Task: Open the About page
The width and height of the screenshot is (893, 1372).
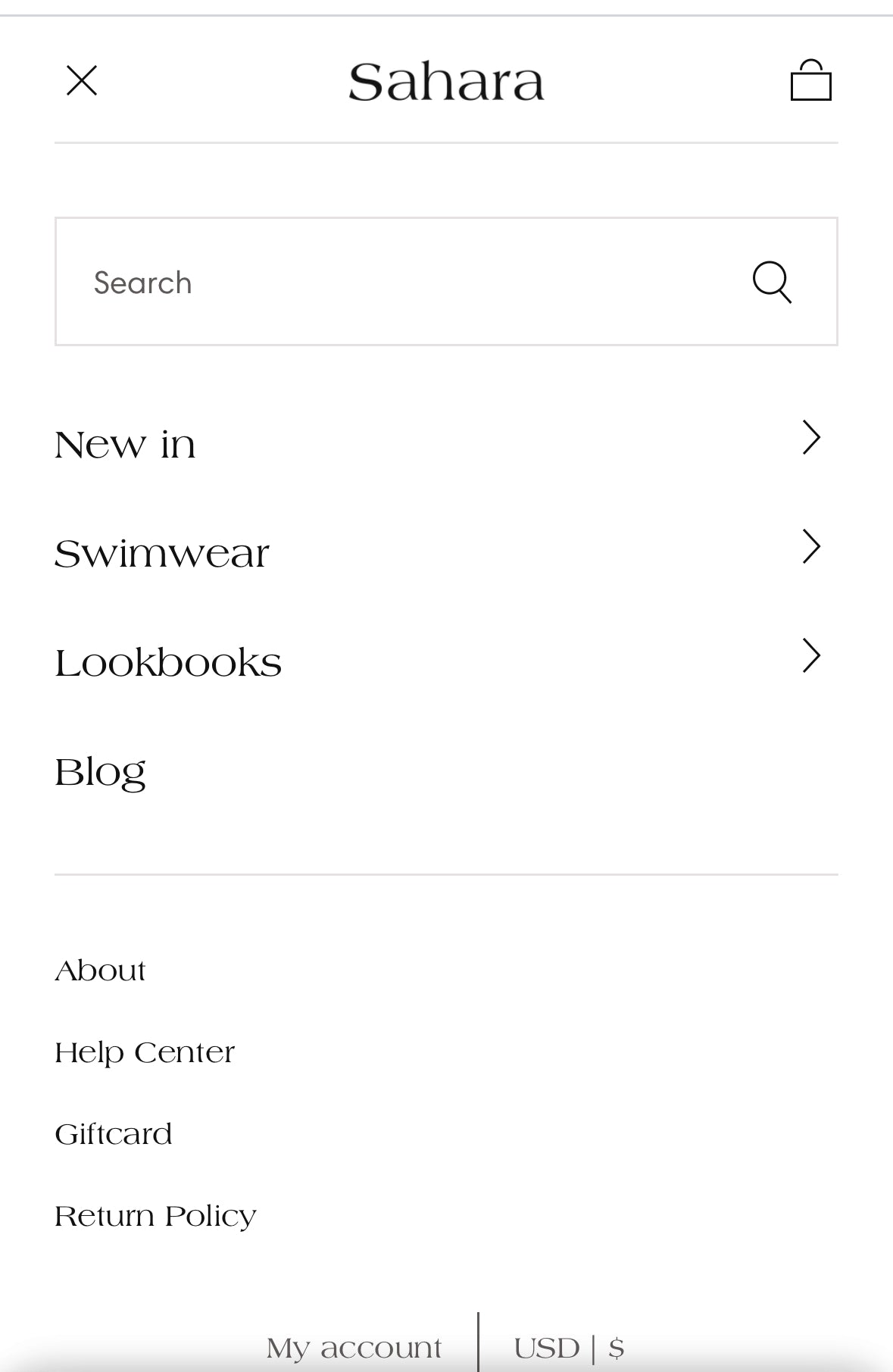Action: click(x=100, y=970)
